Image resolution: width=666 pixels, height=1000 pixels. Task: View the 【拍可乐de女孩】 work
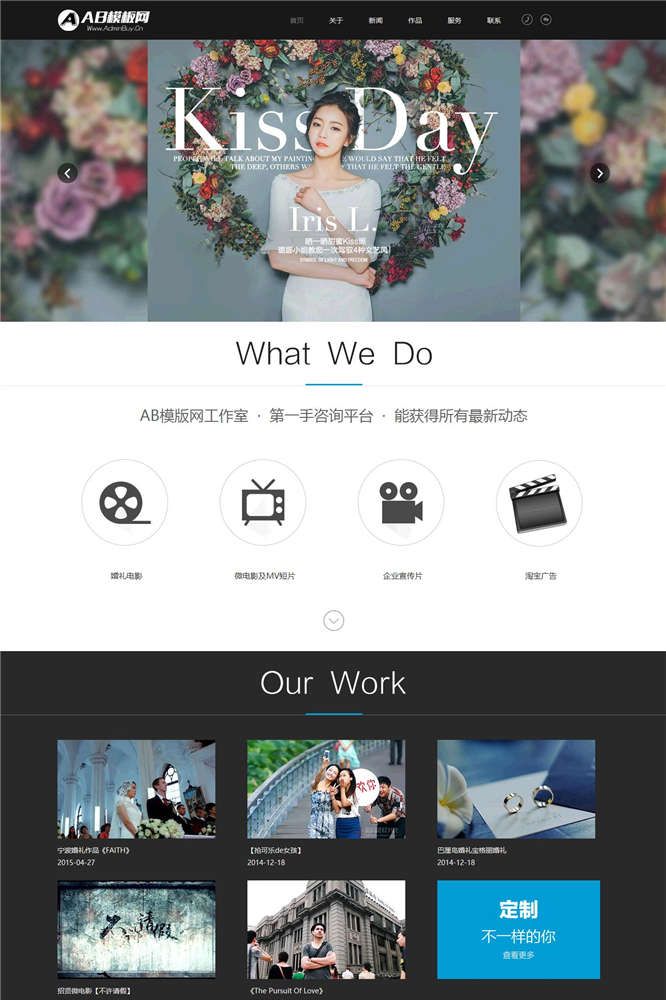click(x=326, y=789)
